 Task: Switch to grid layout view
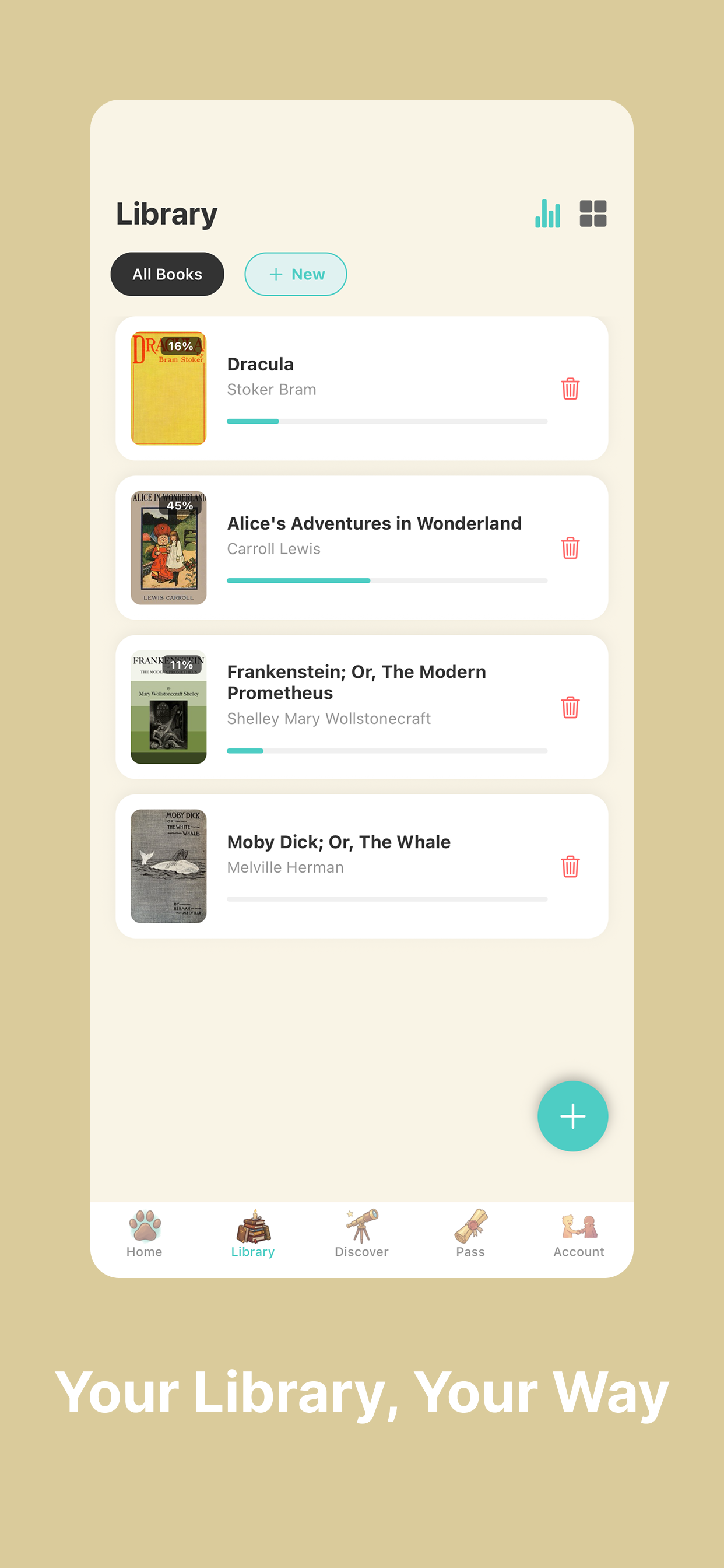[x=593, y=212]
